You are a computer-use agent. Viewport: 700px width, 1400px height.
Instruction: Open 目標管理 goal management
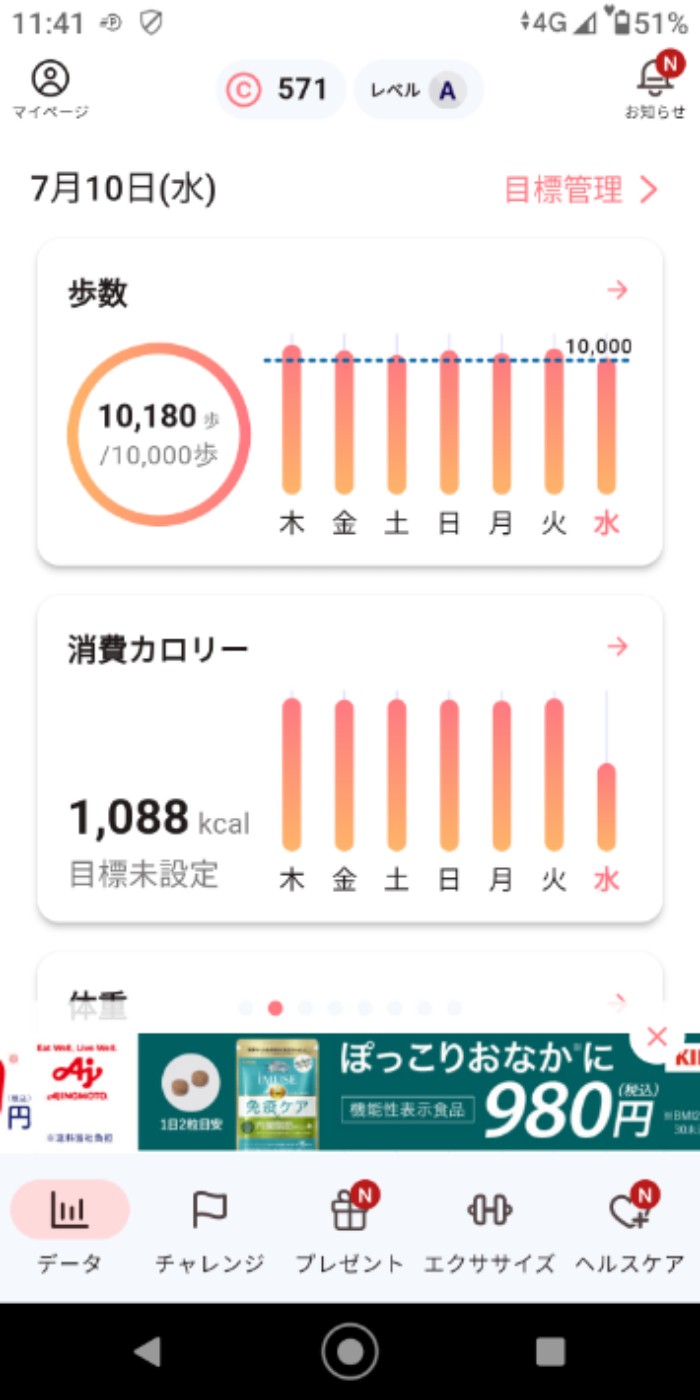coord(581,189)
